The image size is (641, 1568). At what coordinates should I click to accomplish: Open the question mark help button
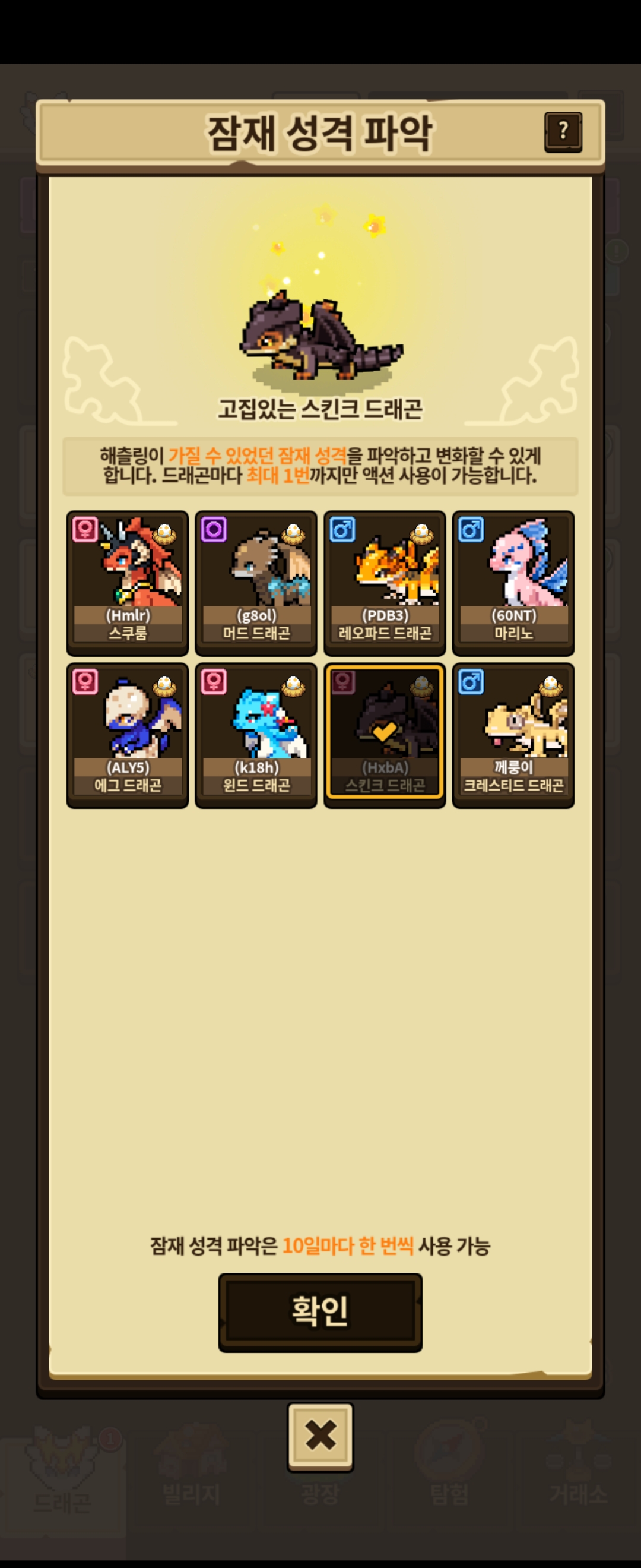point(563,131)
